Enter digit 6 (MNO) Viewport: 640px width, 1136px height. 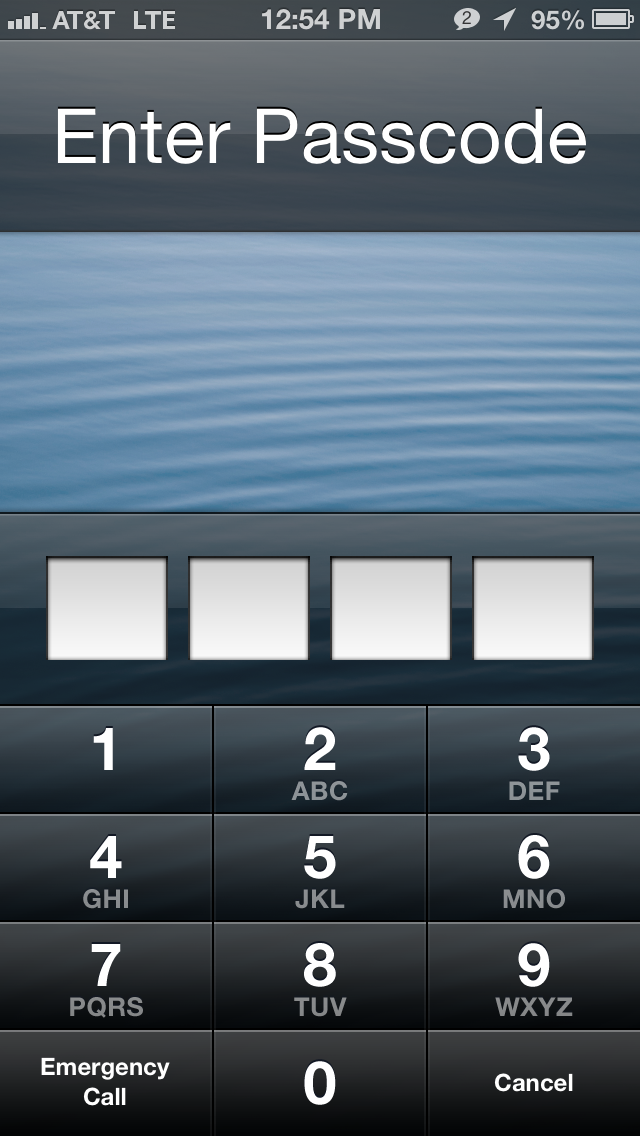point(534,869)
